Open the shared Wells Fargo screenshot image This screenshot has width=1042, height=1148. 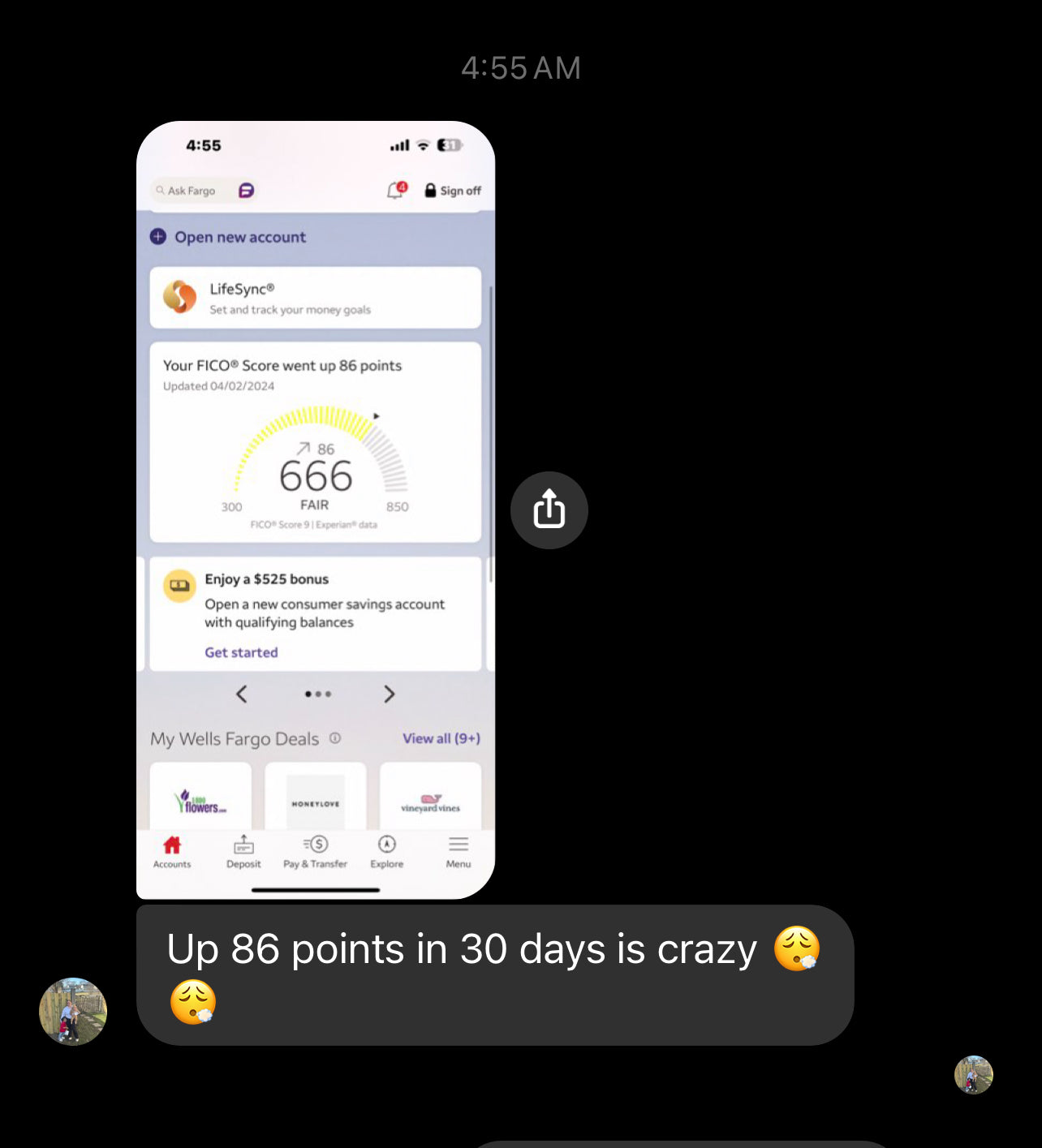pyautogui.click(x=316, y=510)
